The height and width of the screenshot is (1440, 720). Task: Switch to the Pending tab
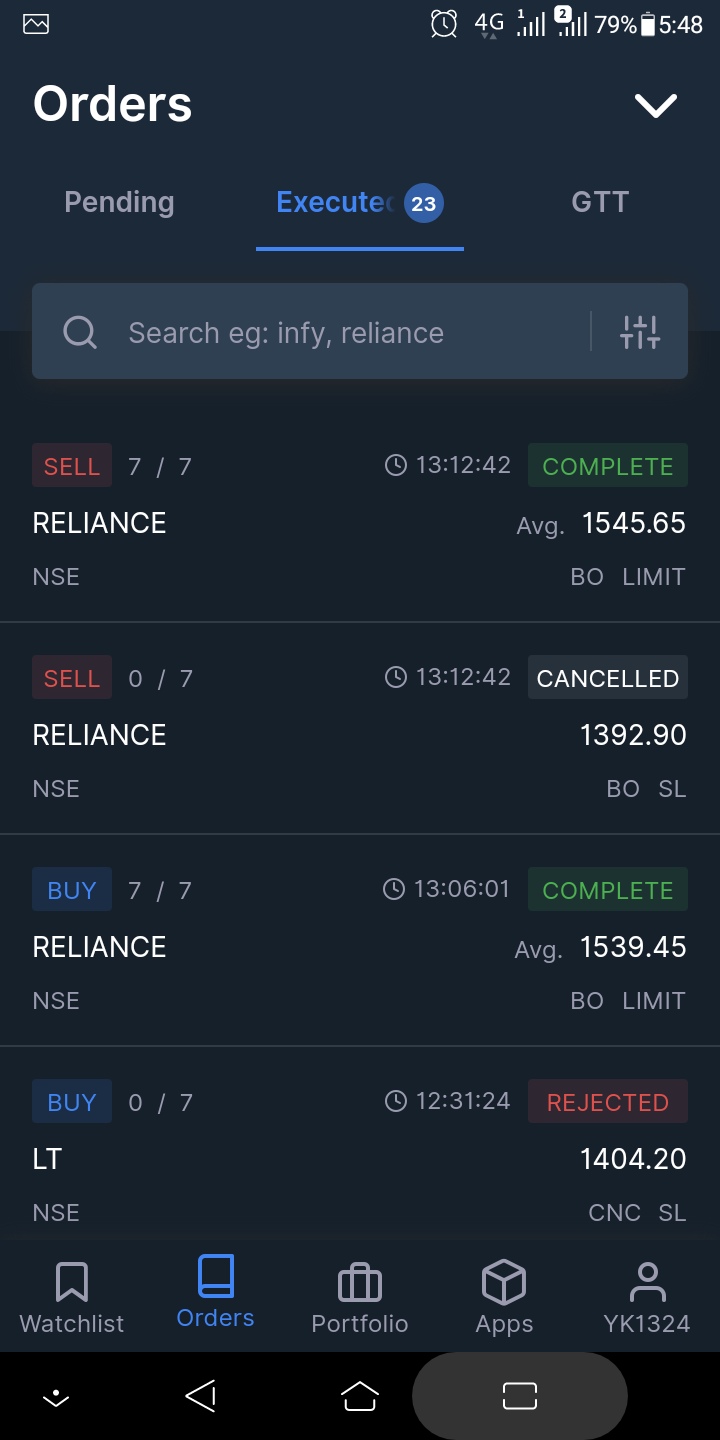click(x=119, y=202)
